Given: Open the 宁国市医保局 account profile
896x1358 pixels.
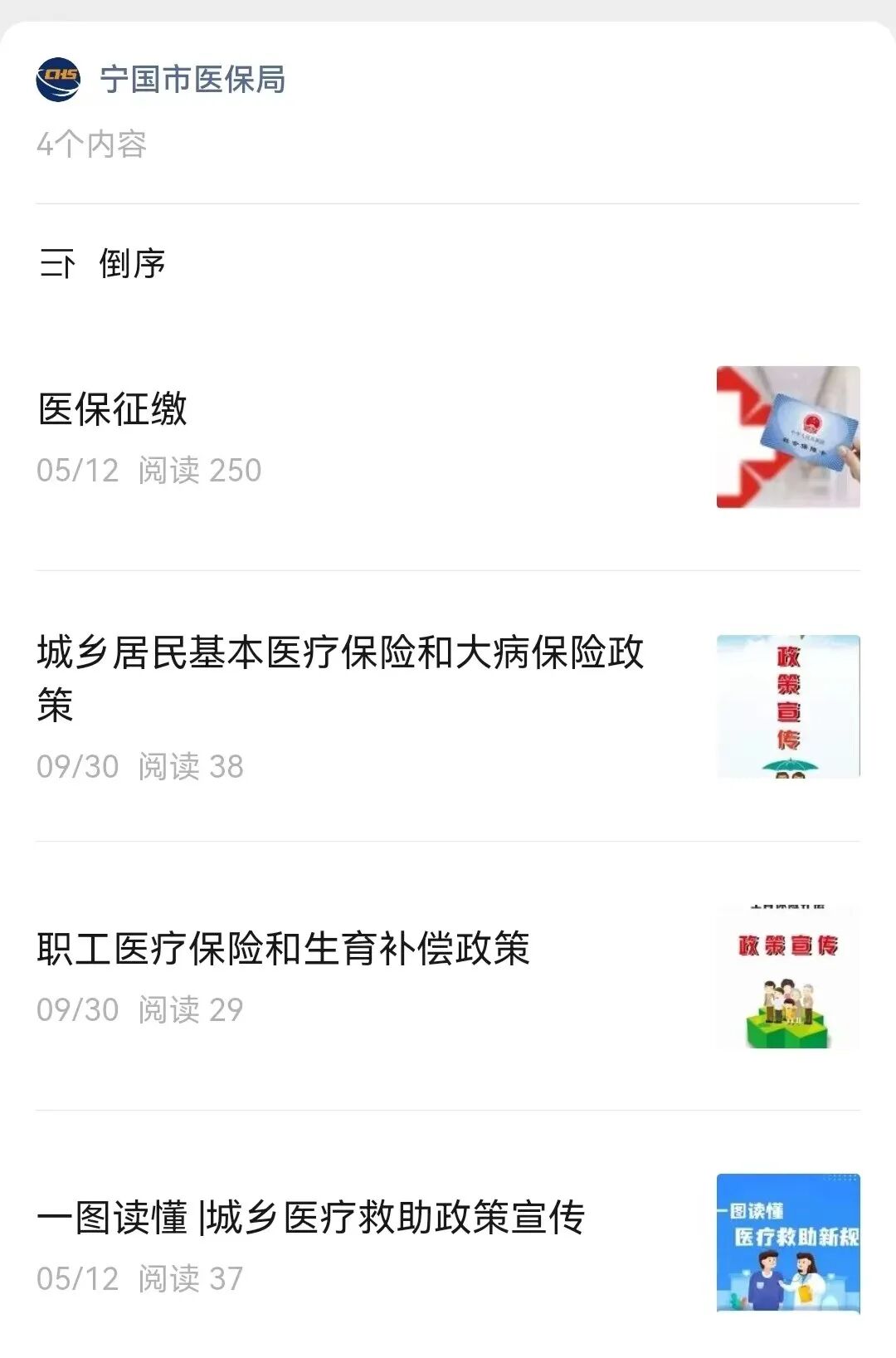Looking at the screenshot, I should point(192,80).
